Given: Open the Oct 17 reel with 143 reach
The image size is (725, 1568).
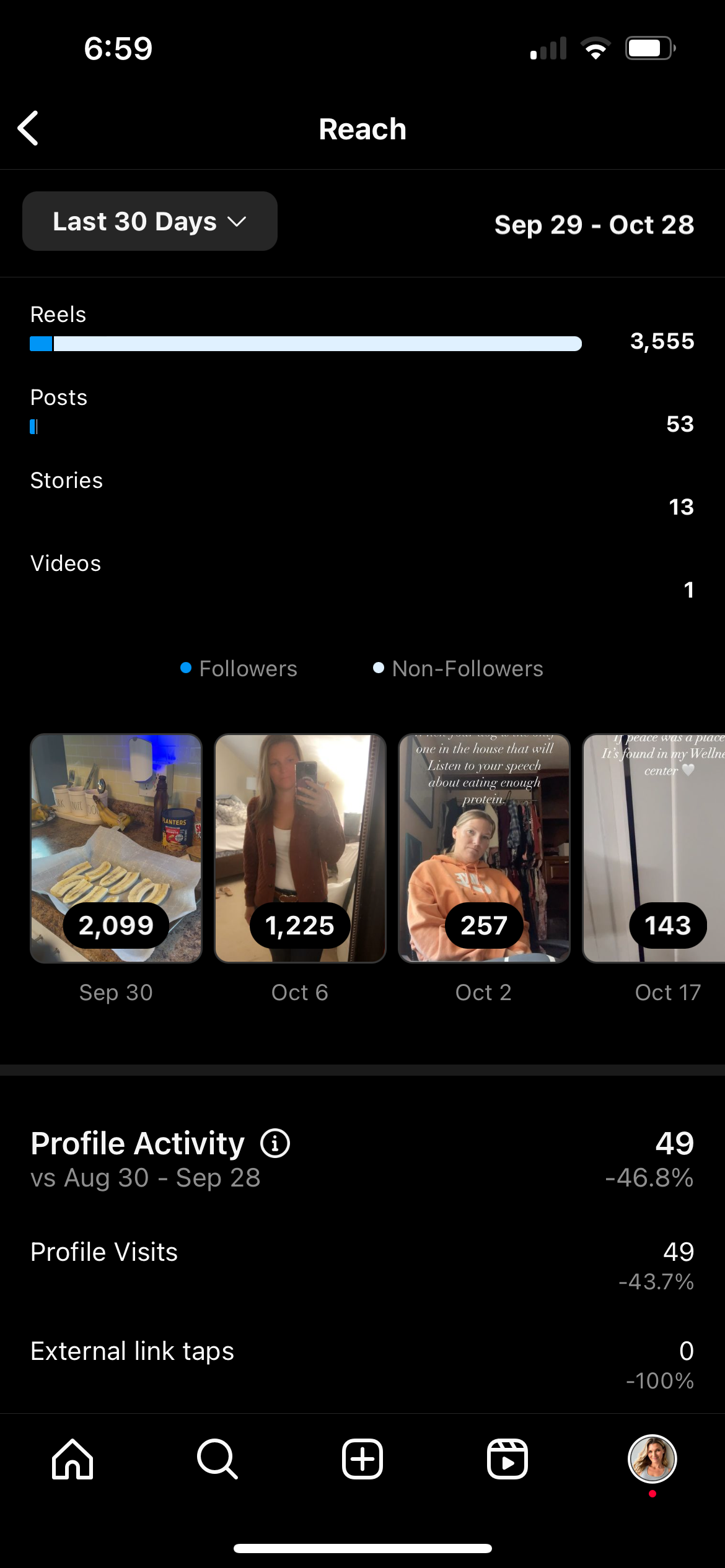Looking at the screenshot, I should tap(654, 848).
